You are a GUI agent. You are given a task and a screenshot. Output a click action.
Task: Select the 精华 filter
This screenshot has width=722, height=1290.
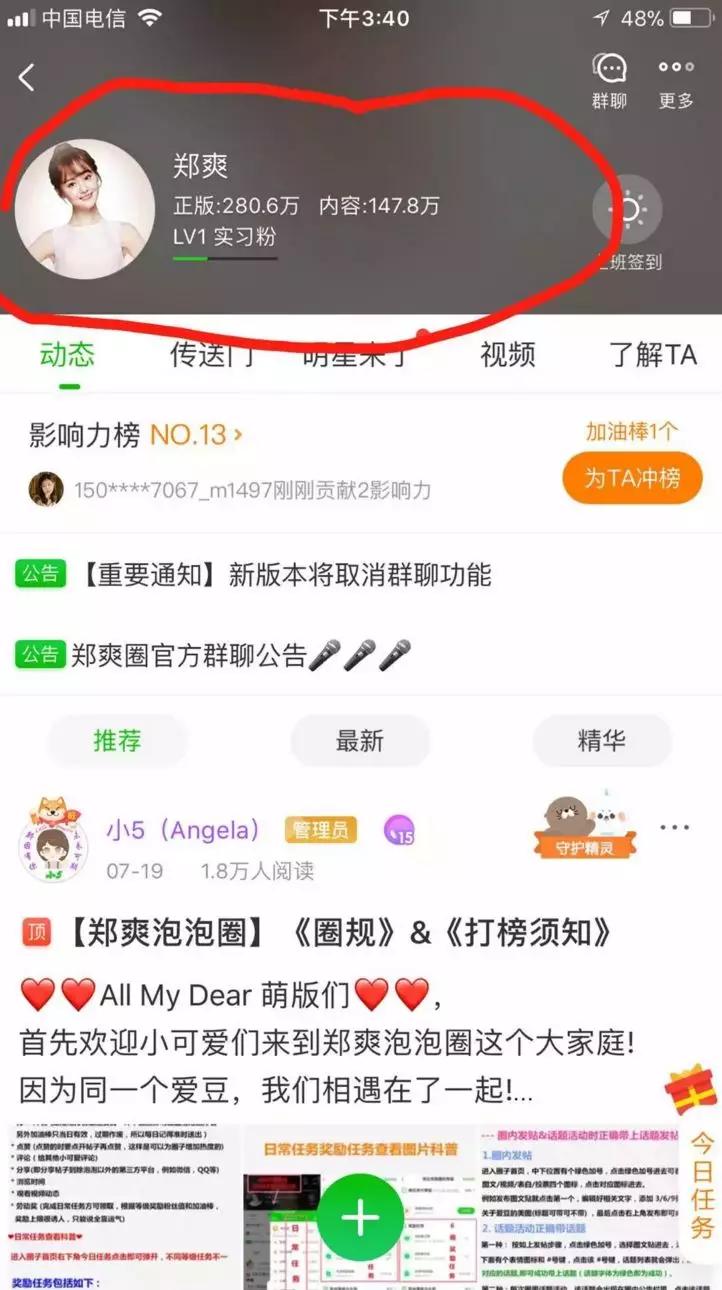pyautogui.click(x=601, y=741)
